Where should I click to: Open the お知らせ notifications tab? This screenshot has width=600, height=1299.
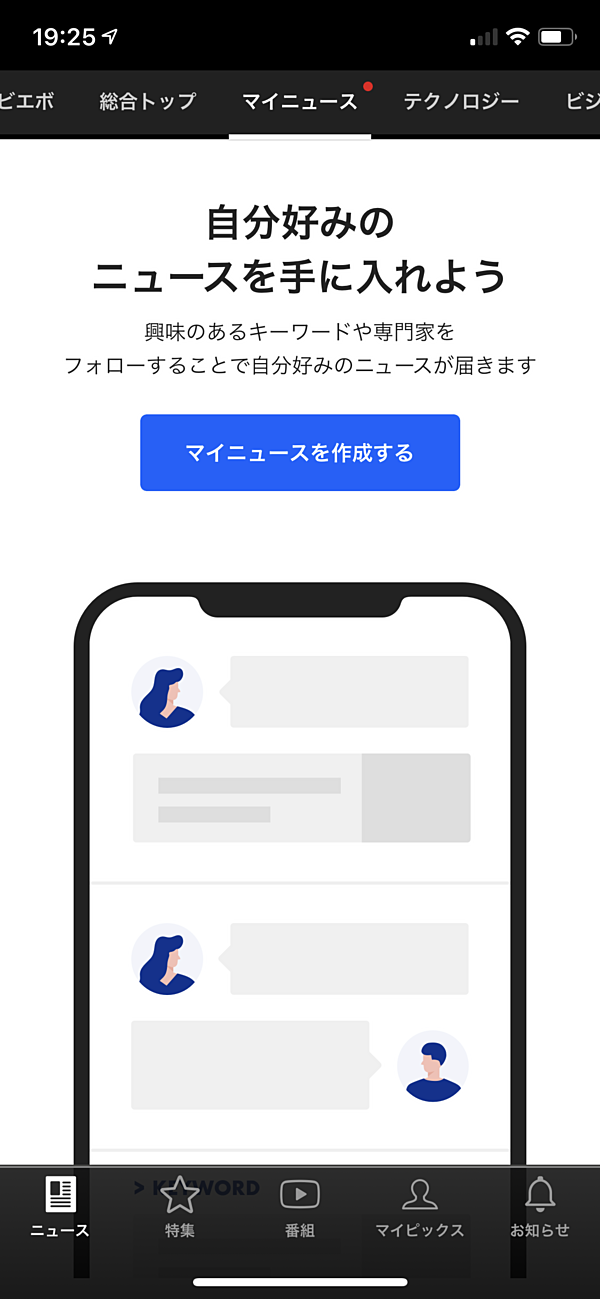coord(540,1207)
